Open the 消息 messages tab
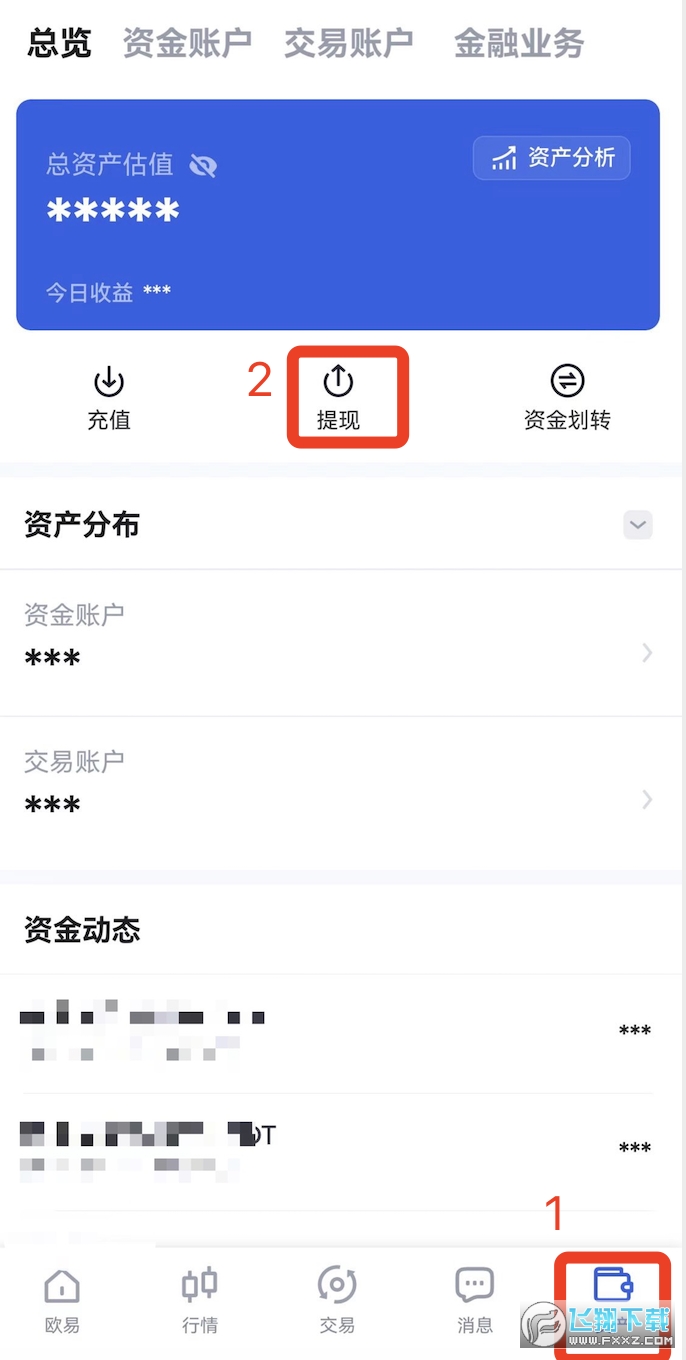 coord(475,1300)
